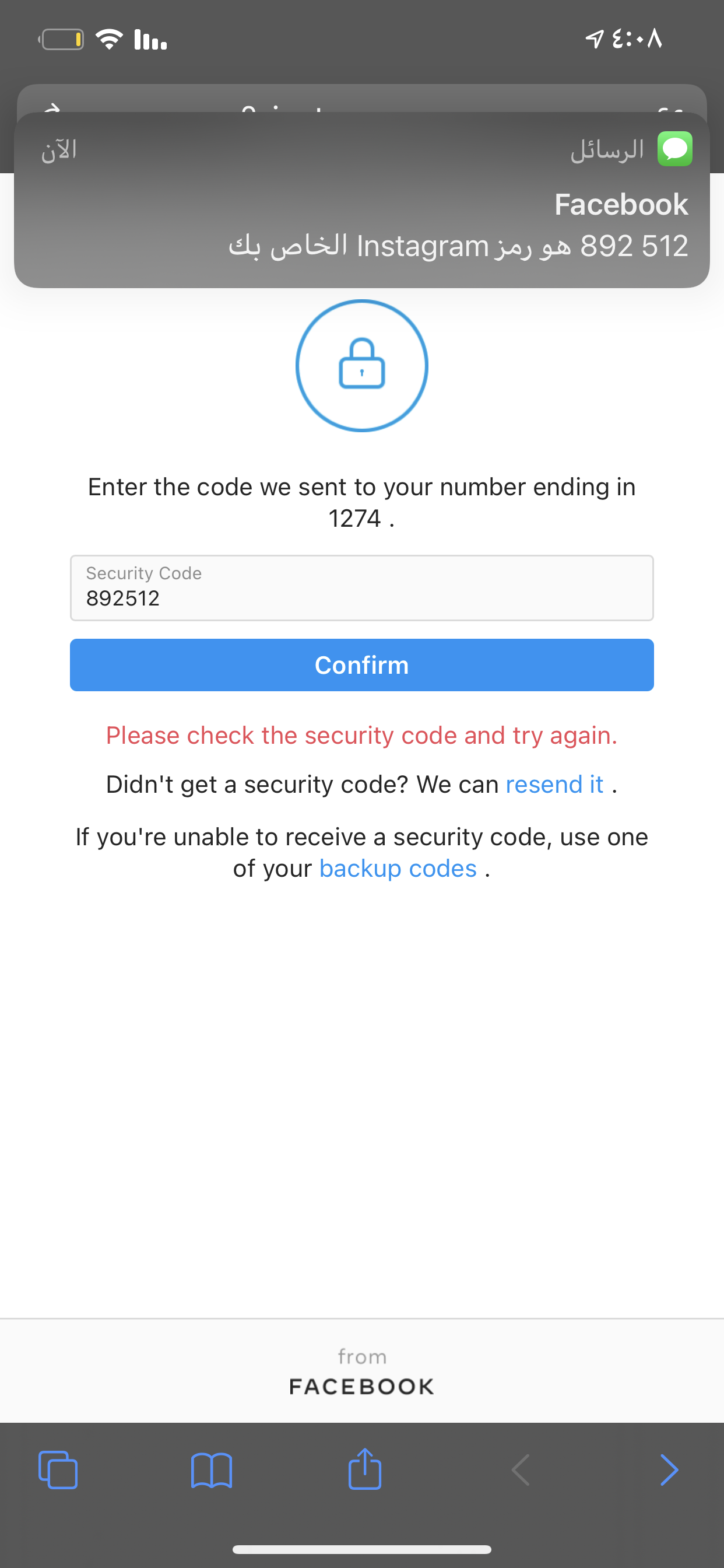Share this page from Safari toolbar
The width and height of the screenshot is (724, 1568).
(x=365, y=1469)
